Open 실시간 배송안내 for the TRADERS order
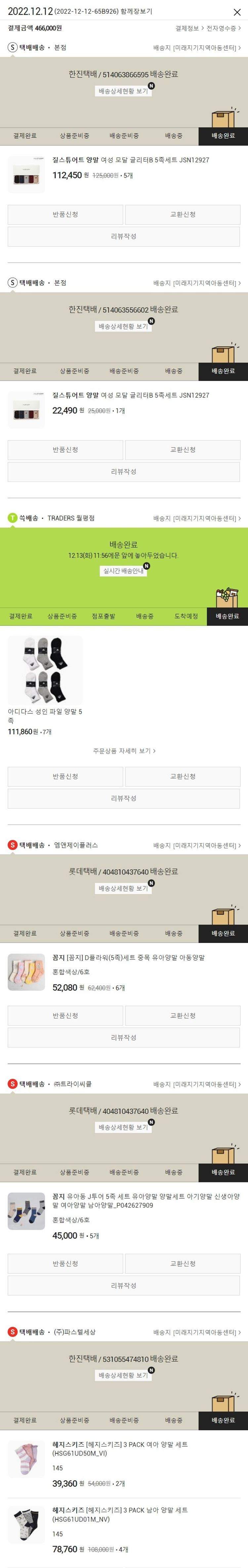The height and width of the screenshot is (1568, 248). [x=123, y=571]
